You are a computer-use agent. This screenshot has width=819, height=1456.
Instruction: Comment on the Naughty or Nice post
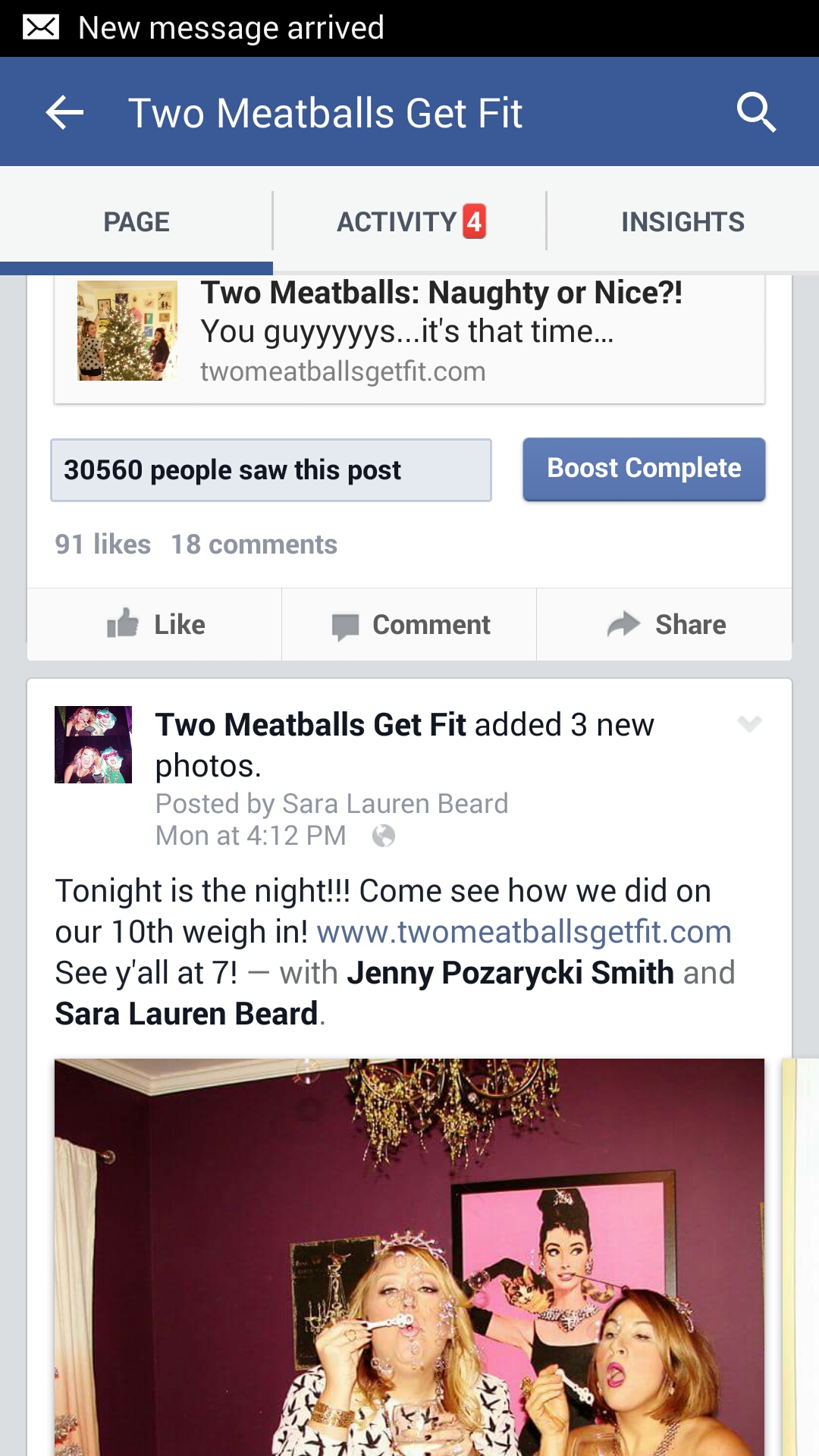click(410, 625)
